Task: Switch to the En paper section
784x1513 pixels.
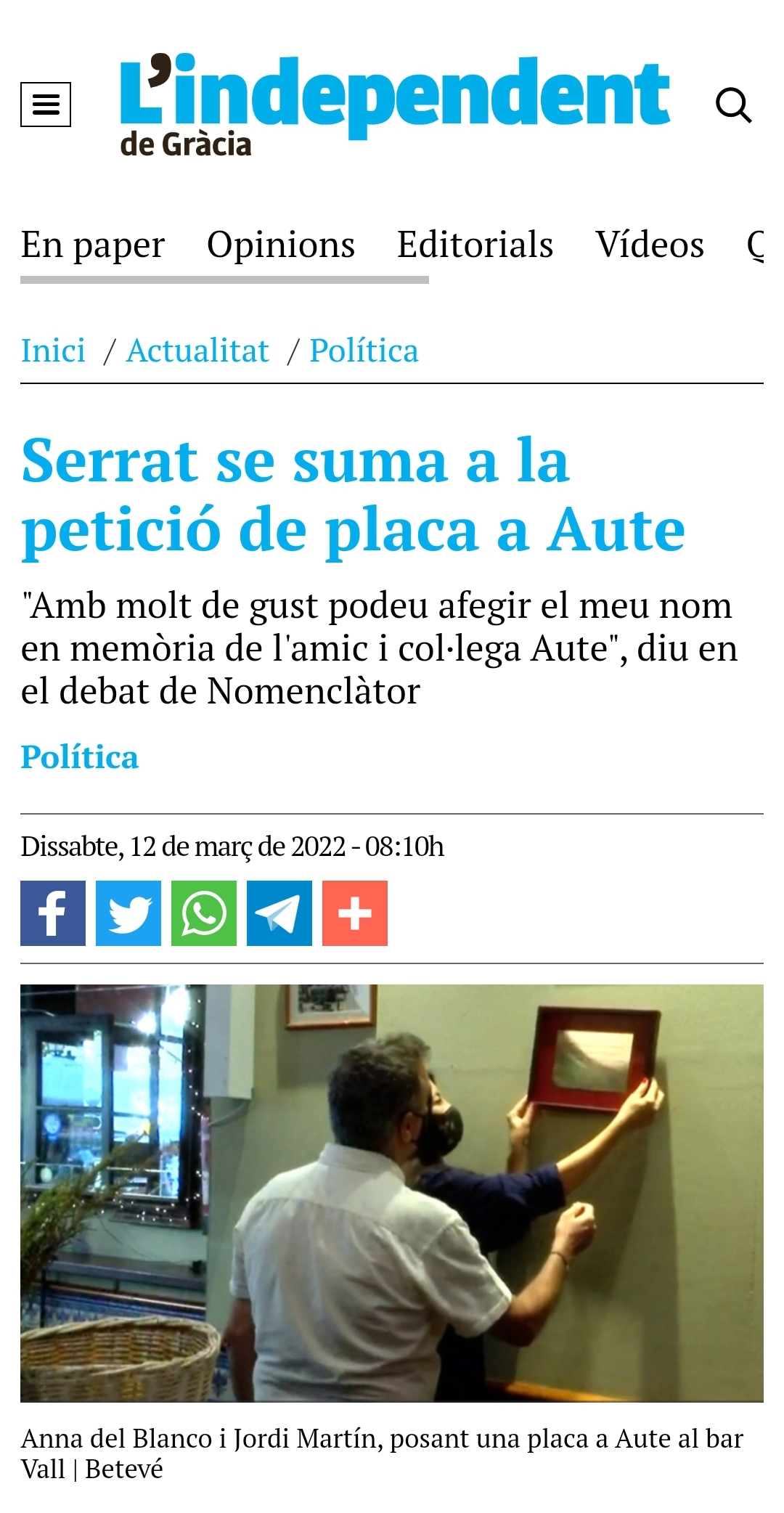Action: (x=93, y=245)
